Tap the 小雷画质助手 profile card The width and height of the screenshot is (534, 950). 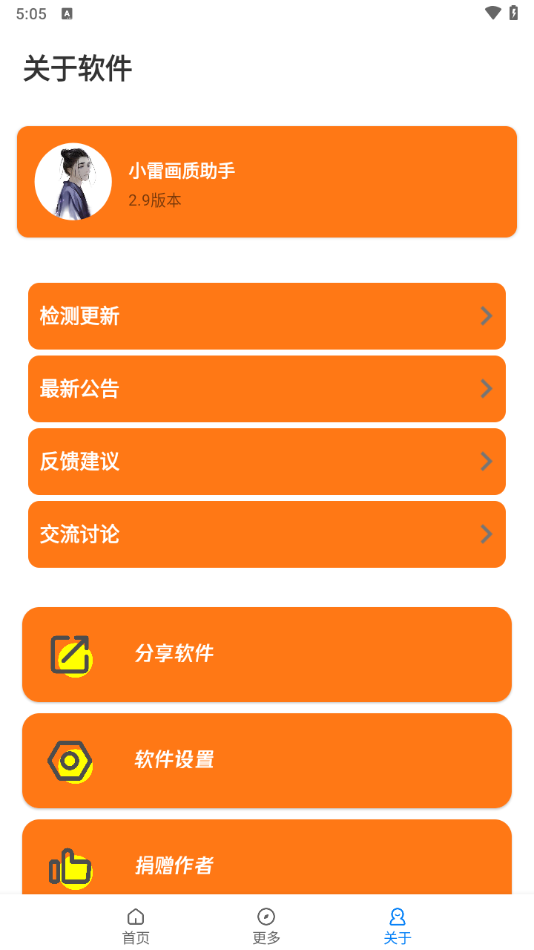pos(267,182)
